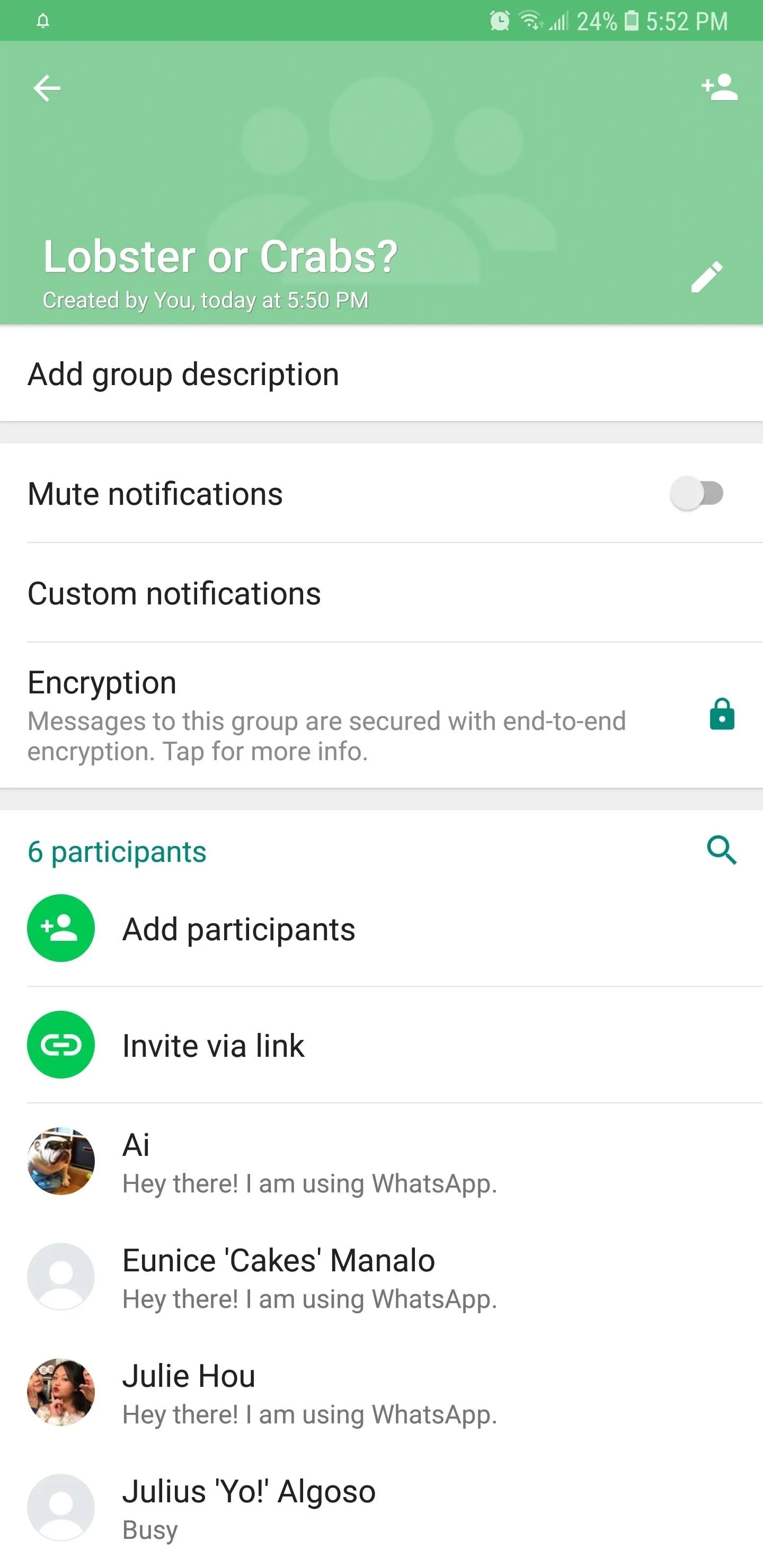Screen dimensions: 763x1568
Task: Search participants with the magnifier icon
Action: 722,850
